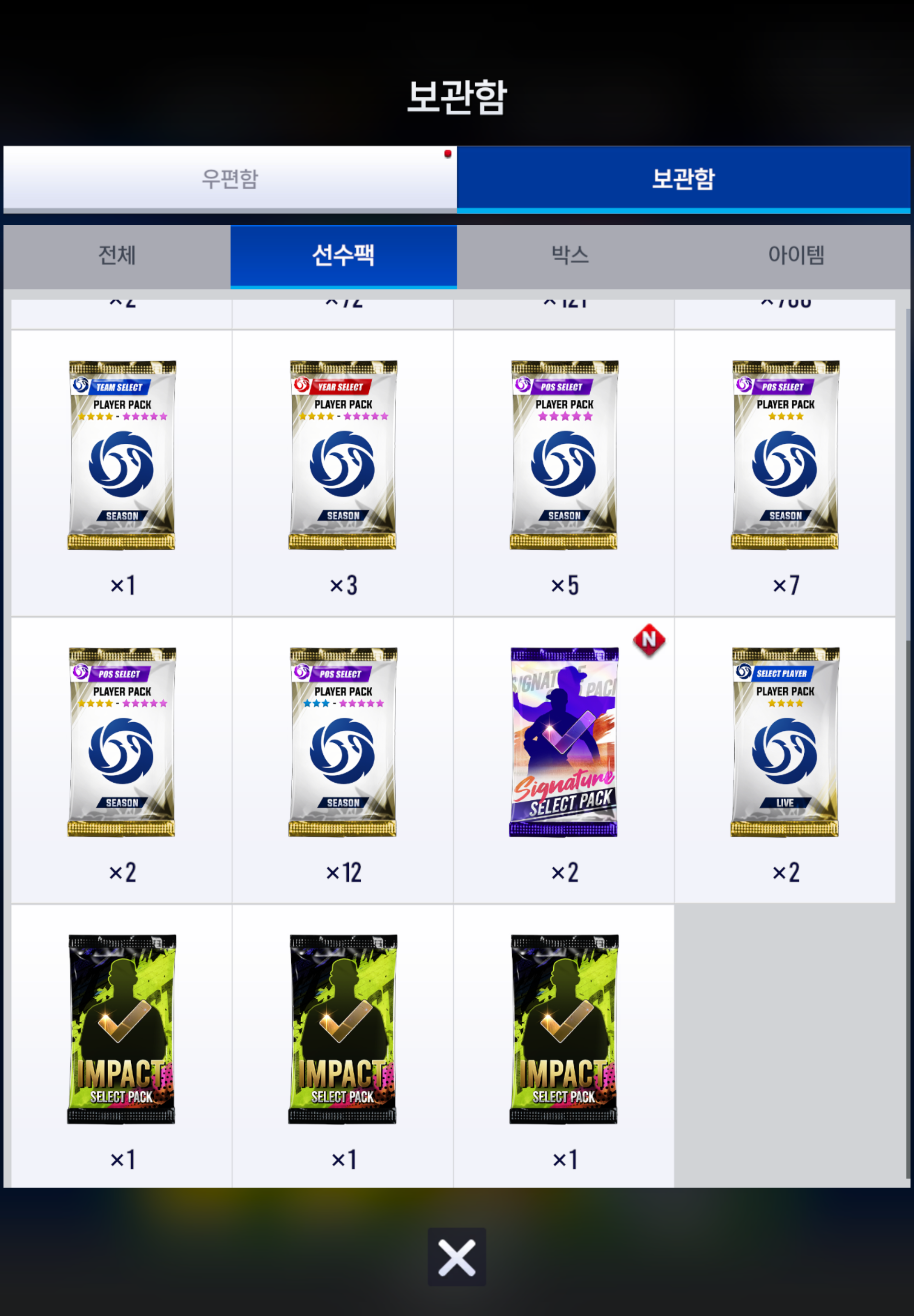Select the 선수팩 category tab

343,255
